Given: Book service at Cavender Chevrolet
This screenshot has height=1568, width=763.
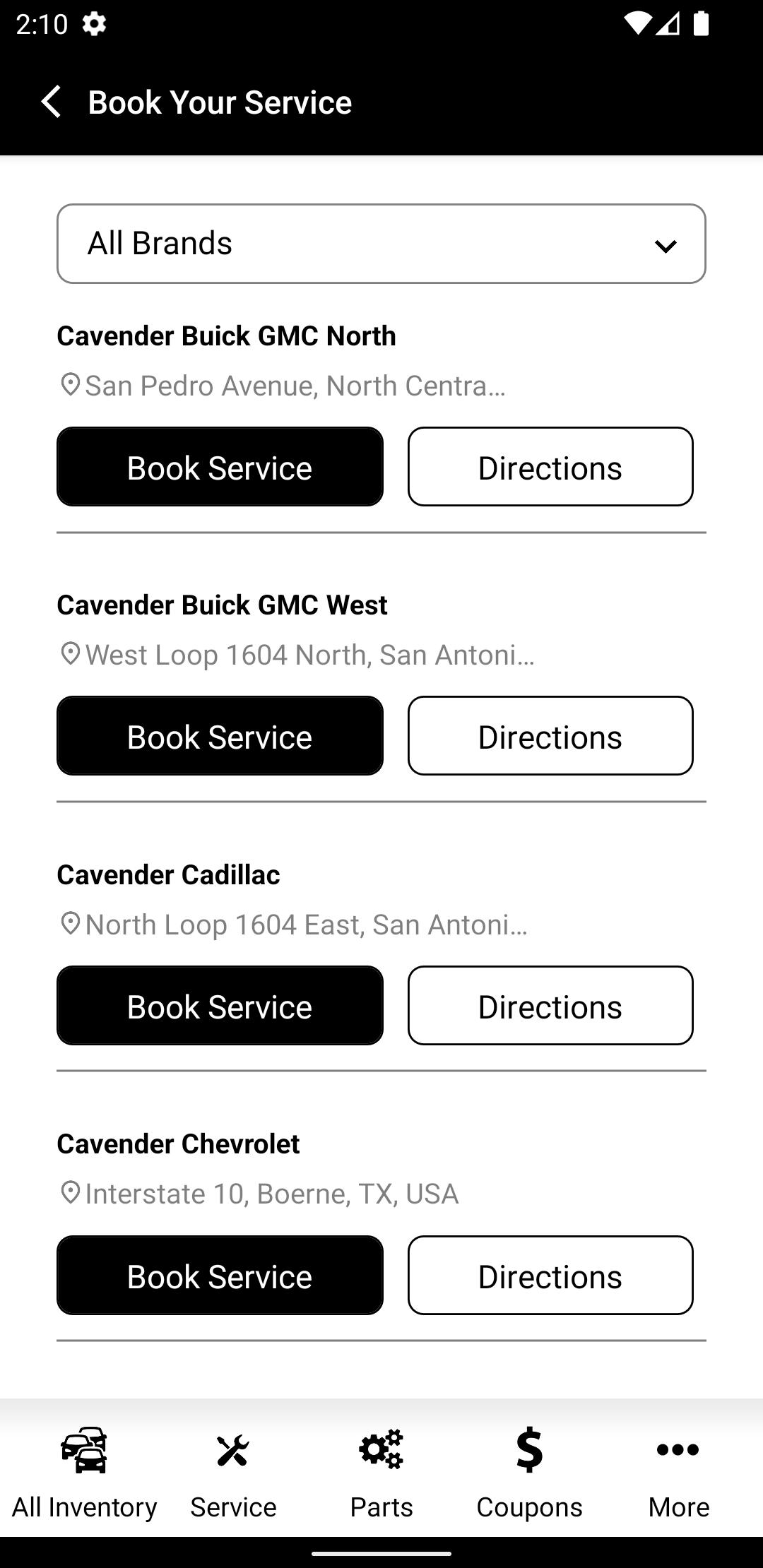Looking at the screenshot, I should [x=220, y=1276].
